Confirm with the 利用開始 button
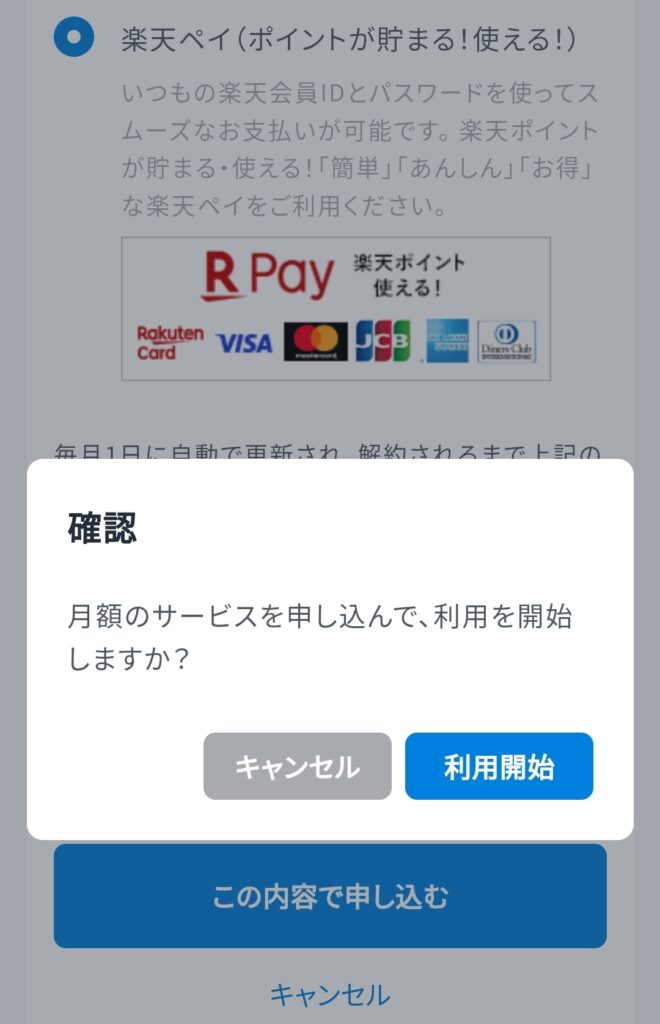The image size is (660, 1024). point(498,766)
